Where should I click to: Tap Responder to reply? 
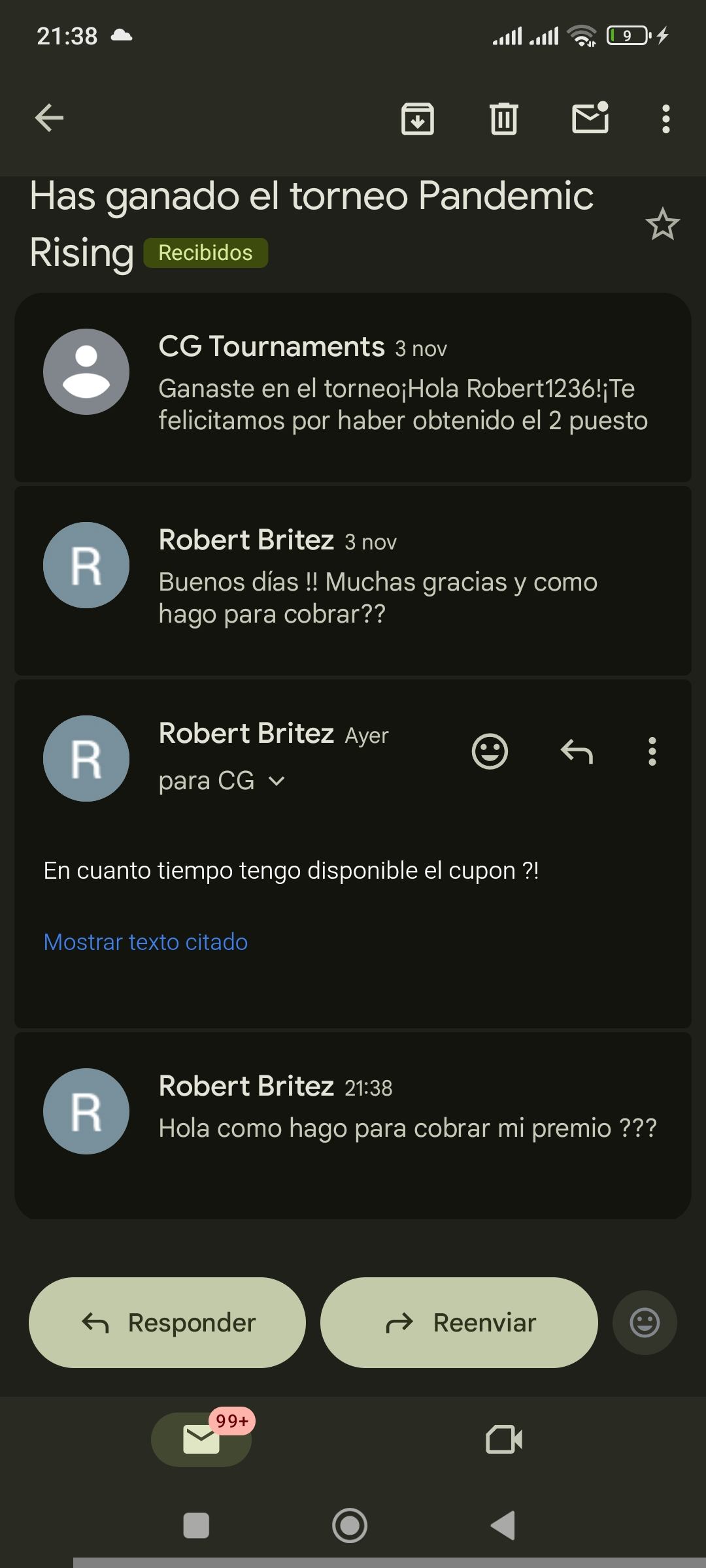[x=167, y=1322]
